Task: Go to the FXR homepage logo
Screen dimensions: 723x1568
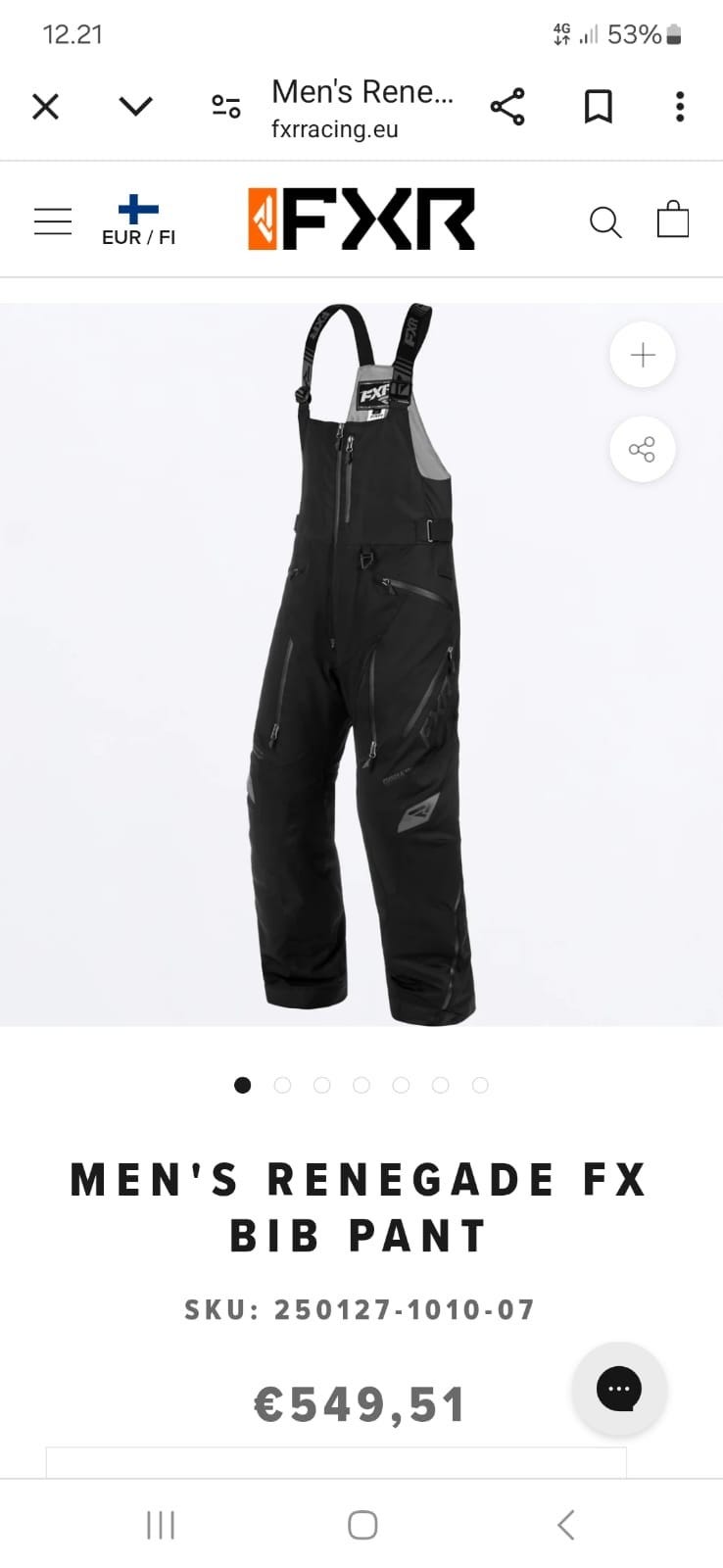Action: (x=361, y=220)
